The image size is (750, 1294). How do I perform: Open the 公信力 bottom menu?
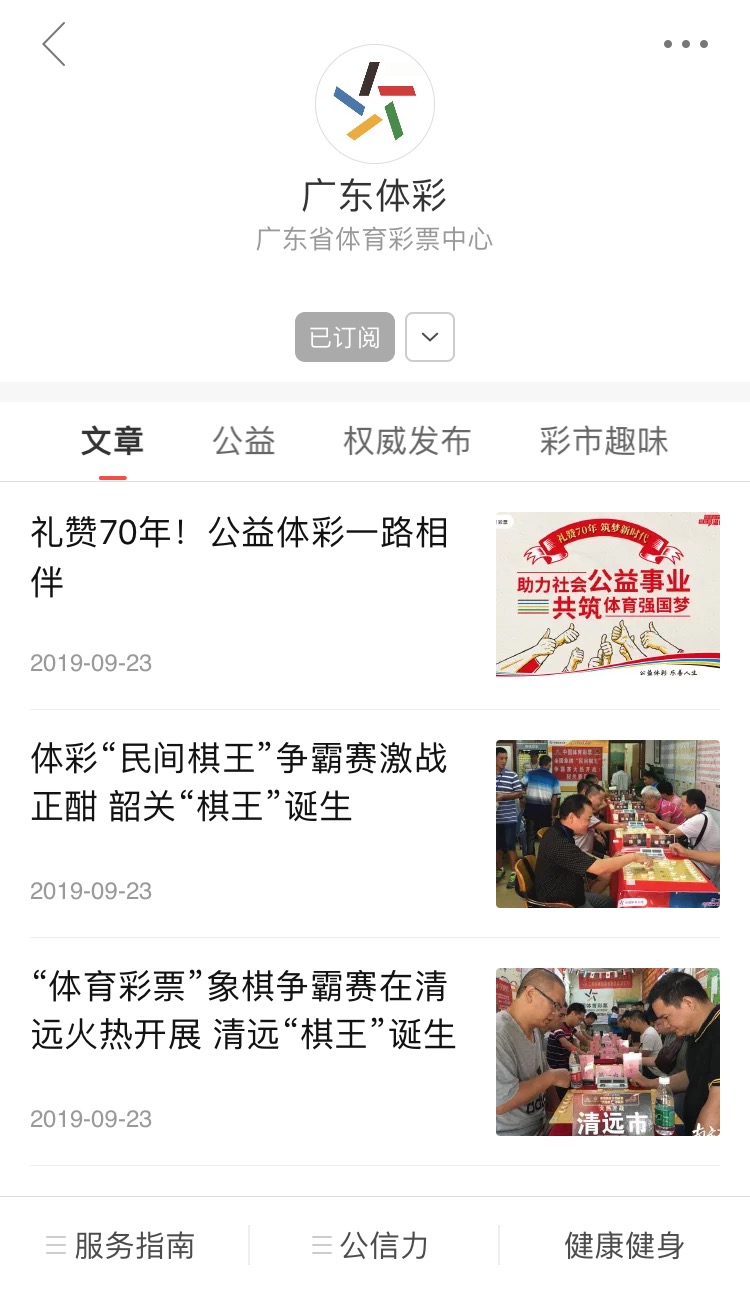(372, 1246)
